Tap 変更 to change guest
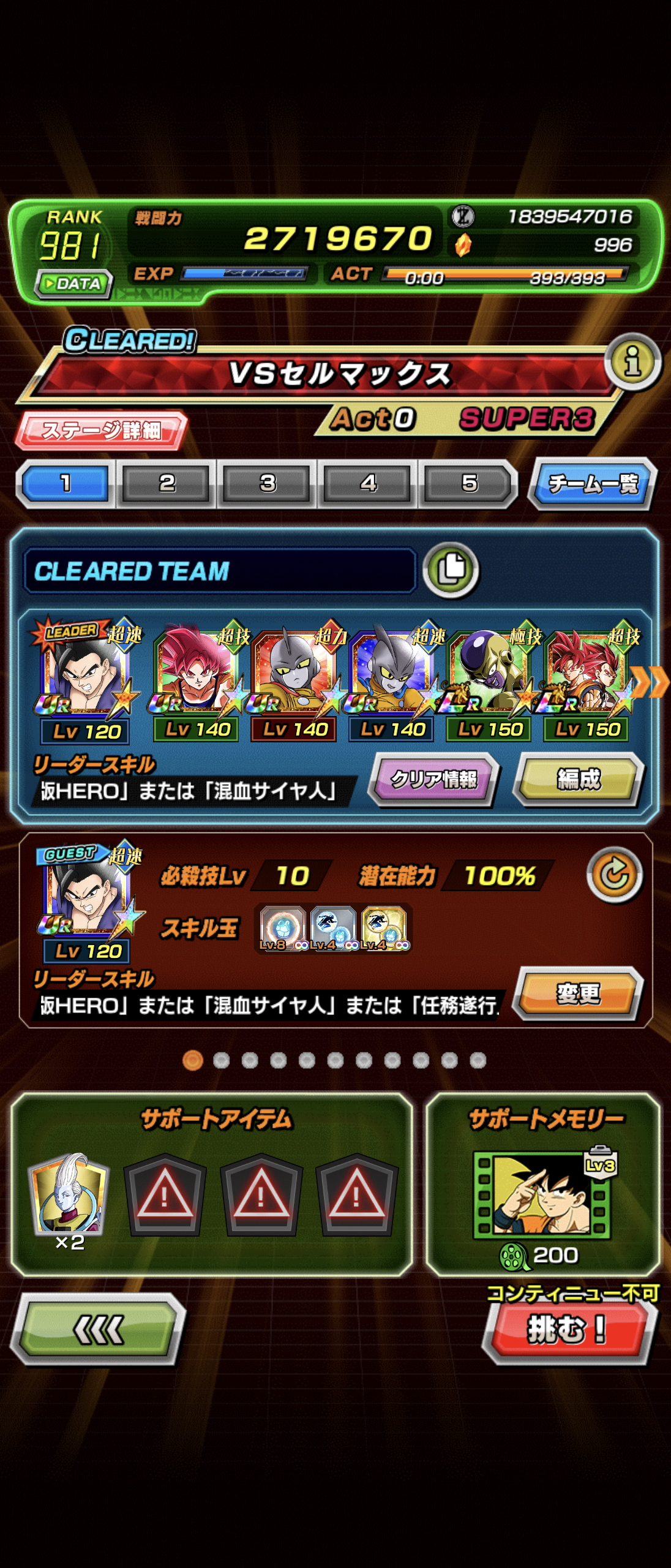Viewport: 671px width, 1568px height. (578, 993)
